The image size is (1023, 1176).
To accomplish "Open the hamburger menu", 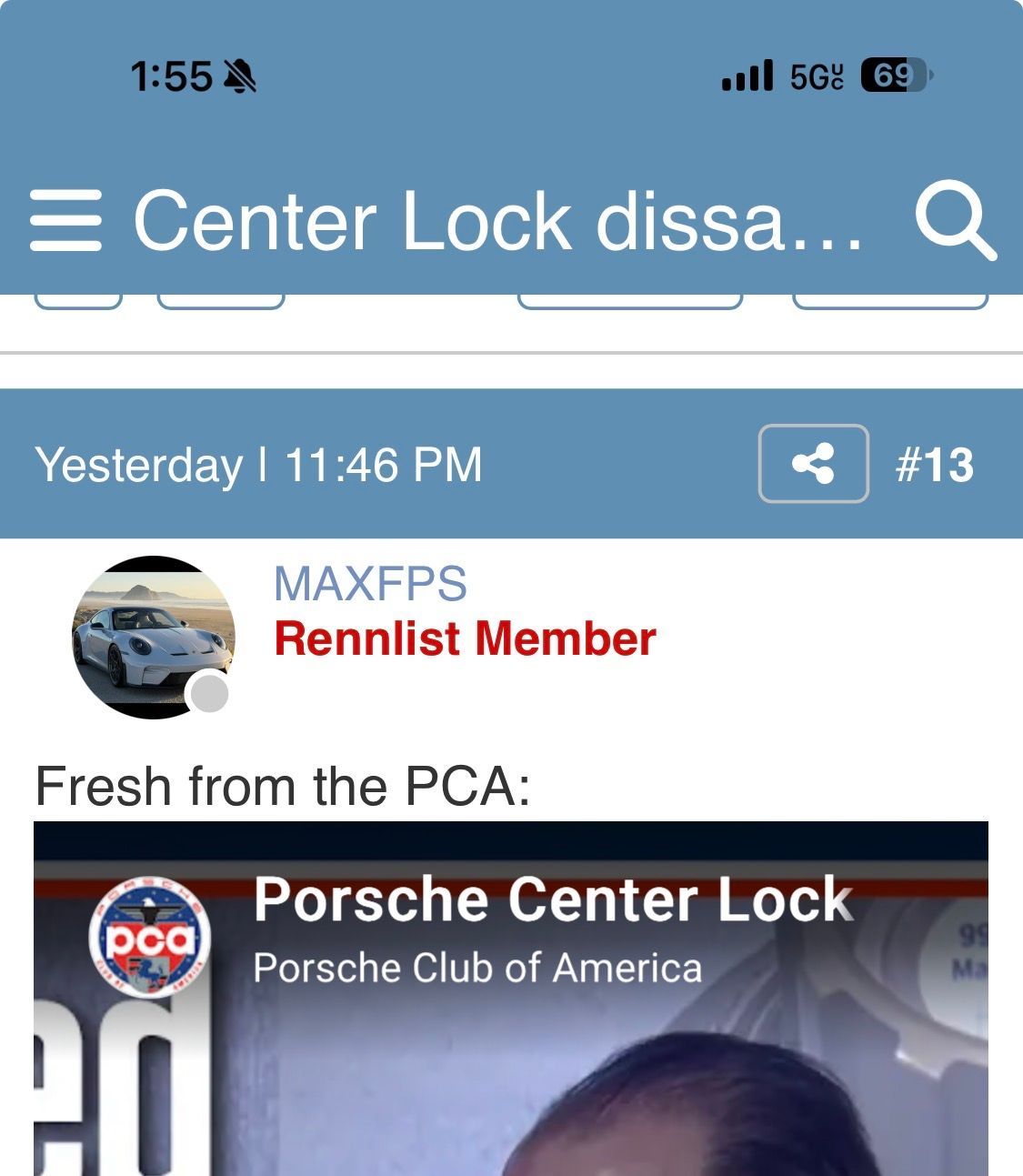I will point(65,221).
